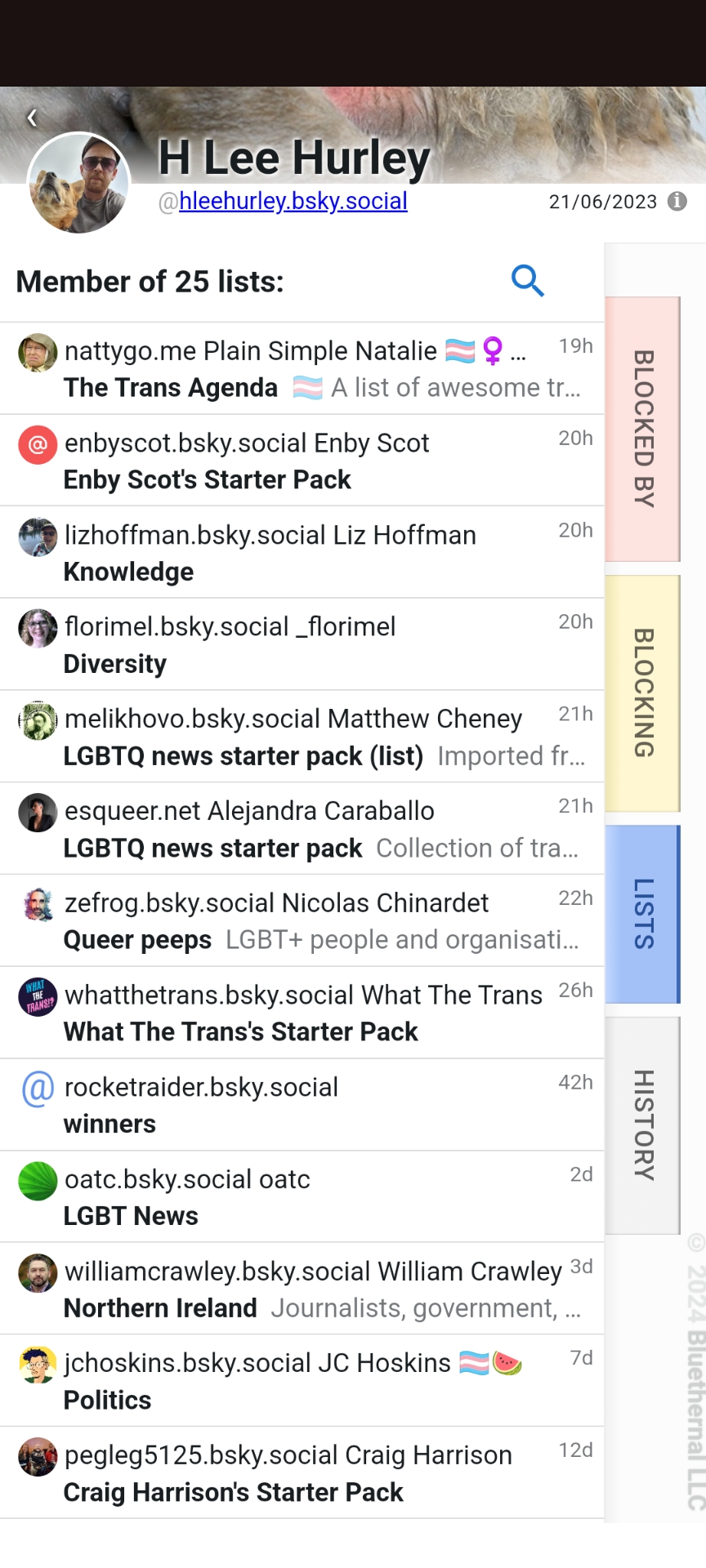This screenshot has width=706, height=1568.
Task: Open Enby Scot's Starter Pack
Action: click(208, 479)
